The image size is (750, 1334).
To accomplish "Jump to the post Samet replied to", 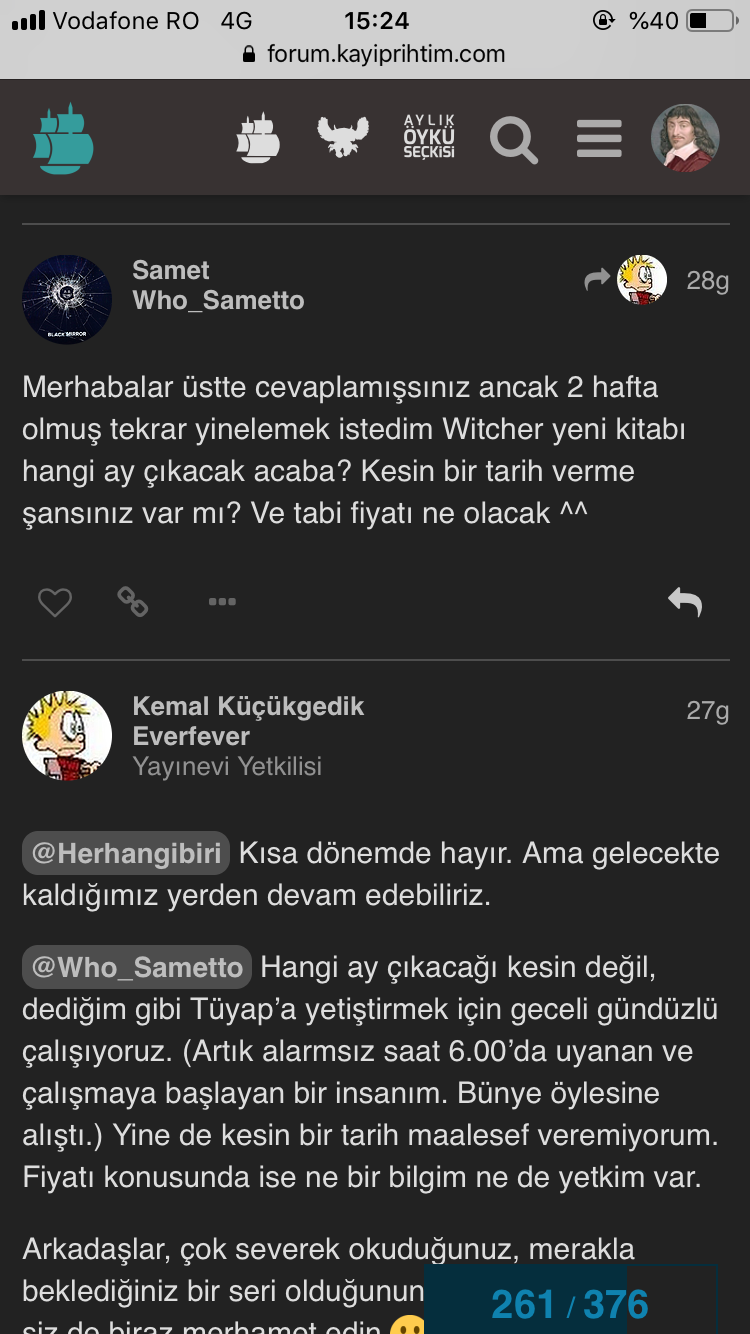I will pyautogui.click(x=627, y=281).
